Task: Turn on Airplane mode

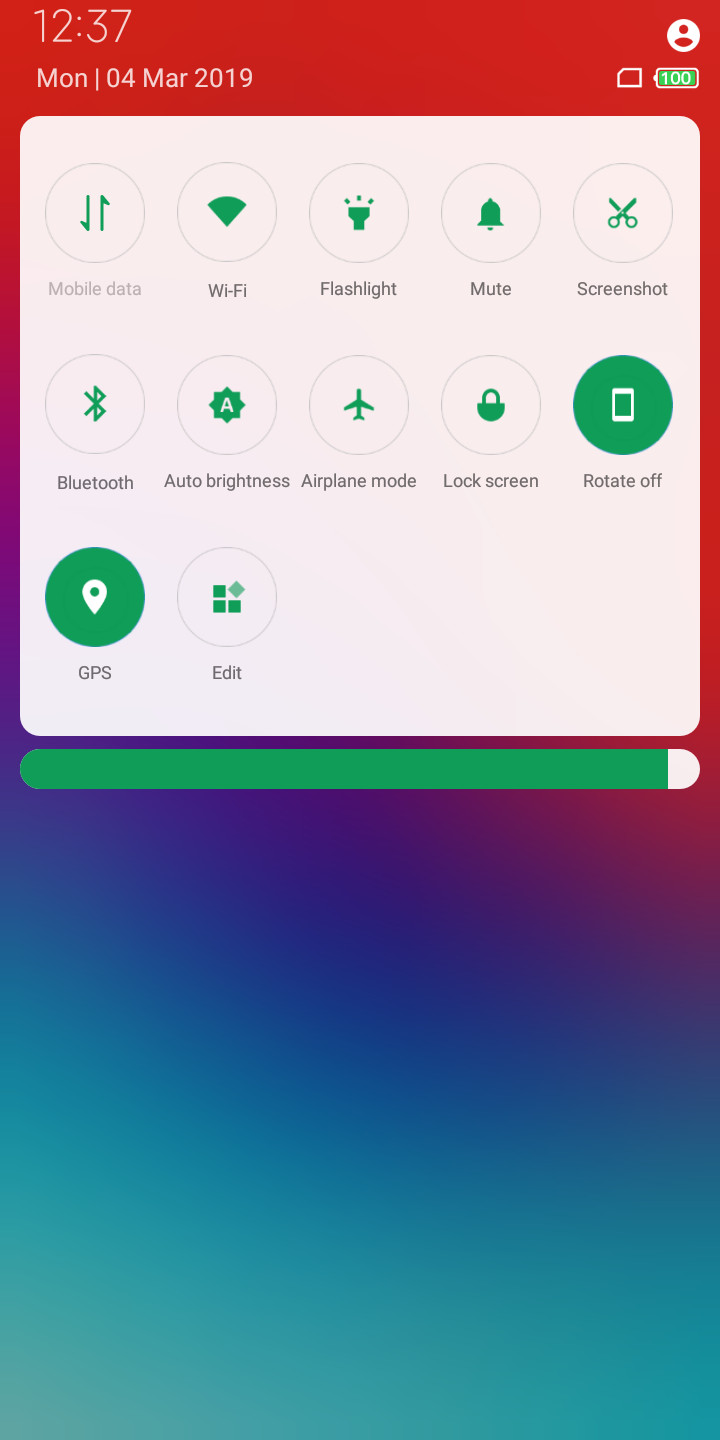Action: tap(359, 405)
